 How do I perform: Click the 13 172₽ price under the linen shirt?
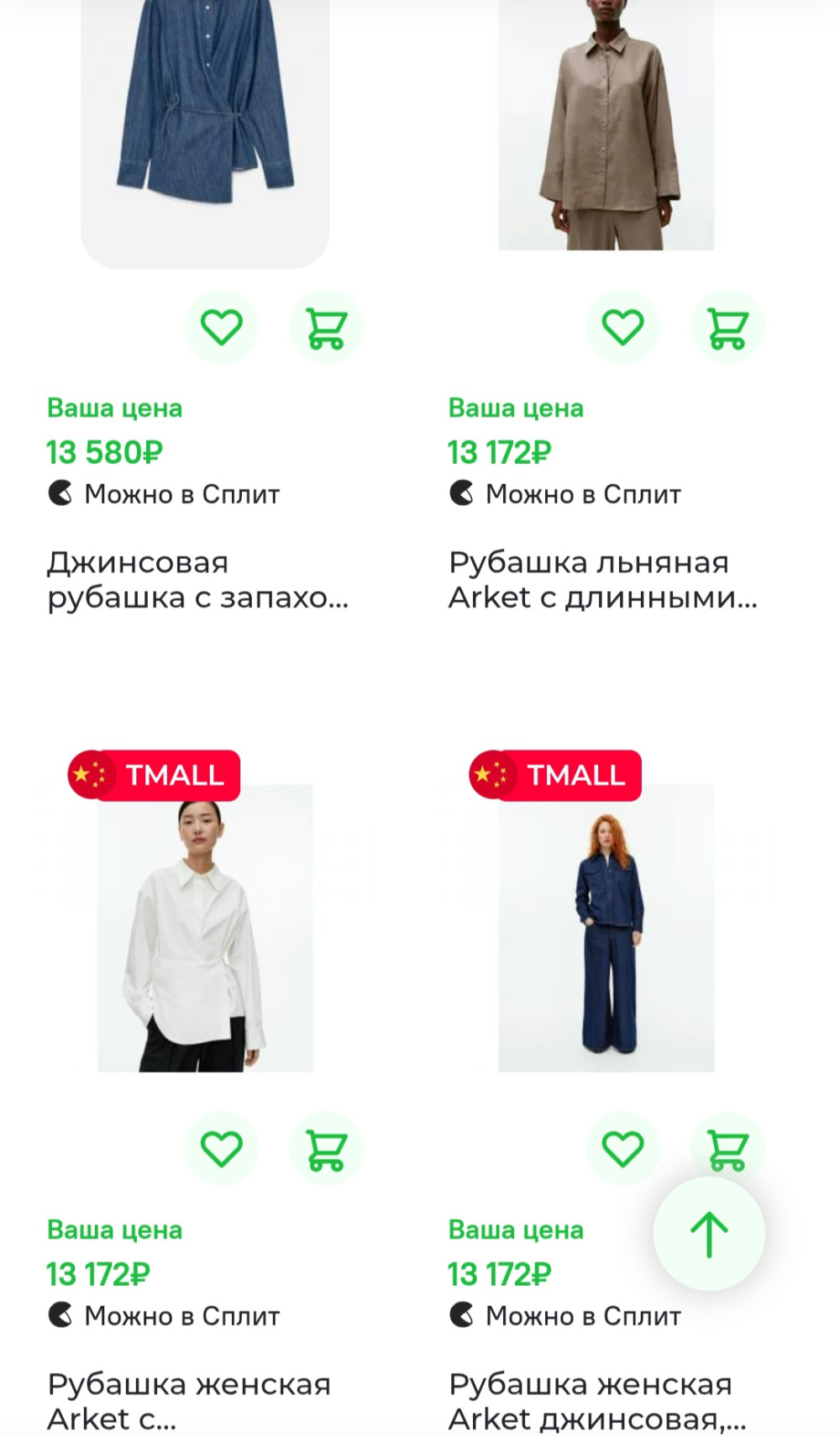(499, 450)
